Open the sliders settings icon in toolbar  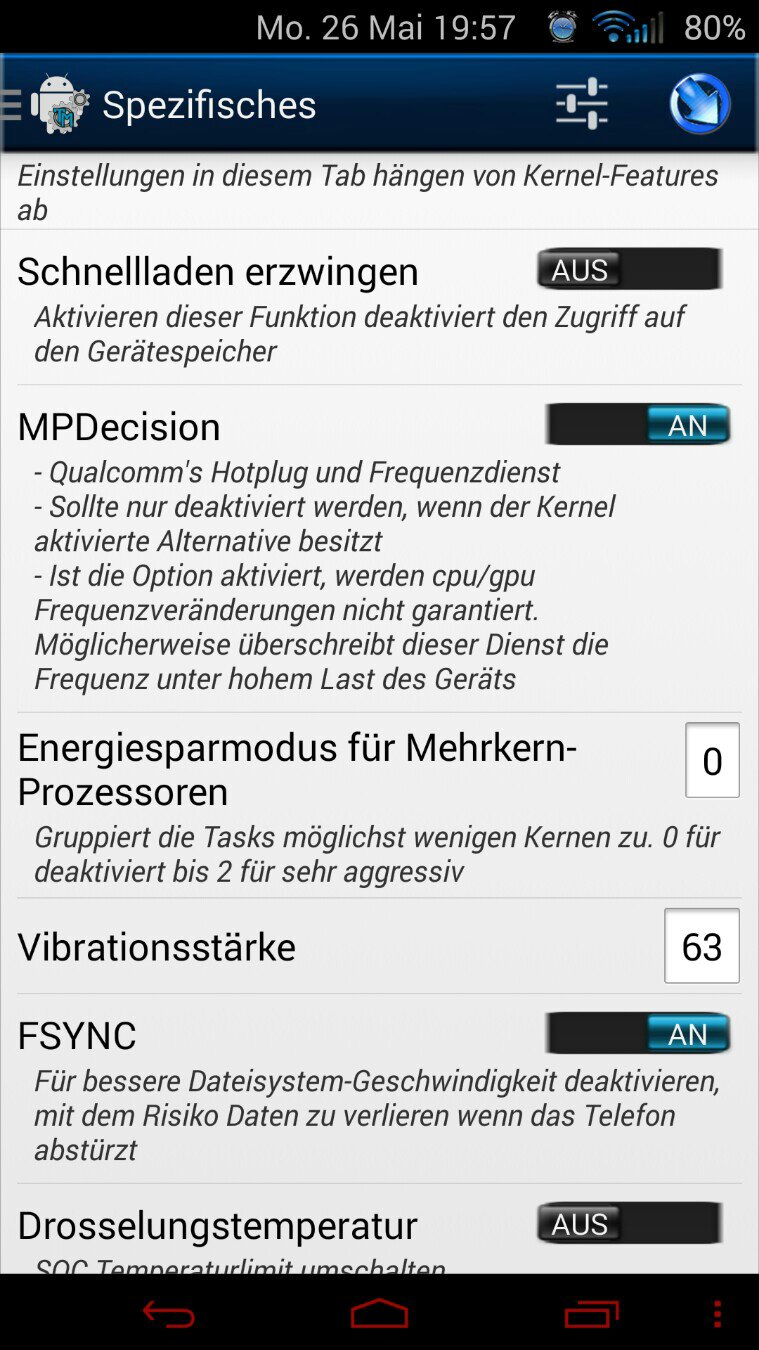coord(582,103)
